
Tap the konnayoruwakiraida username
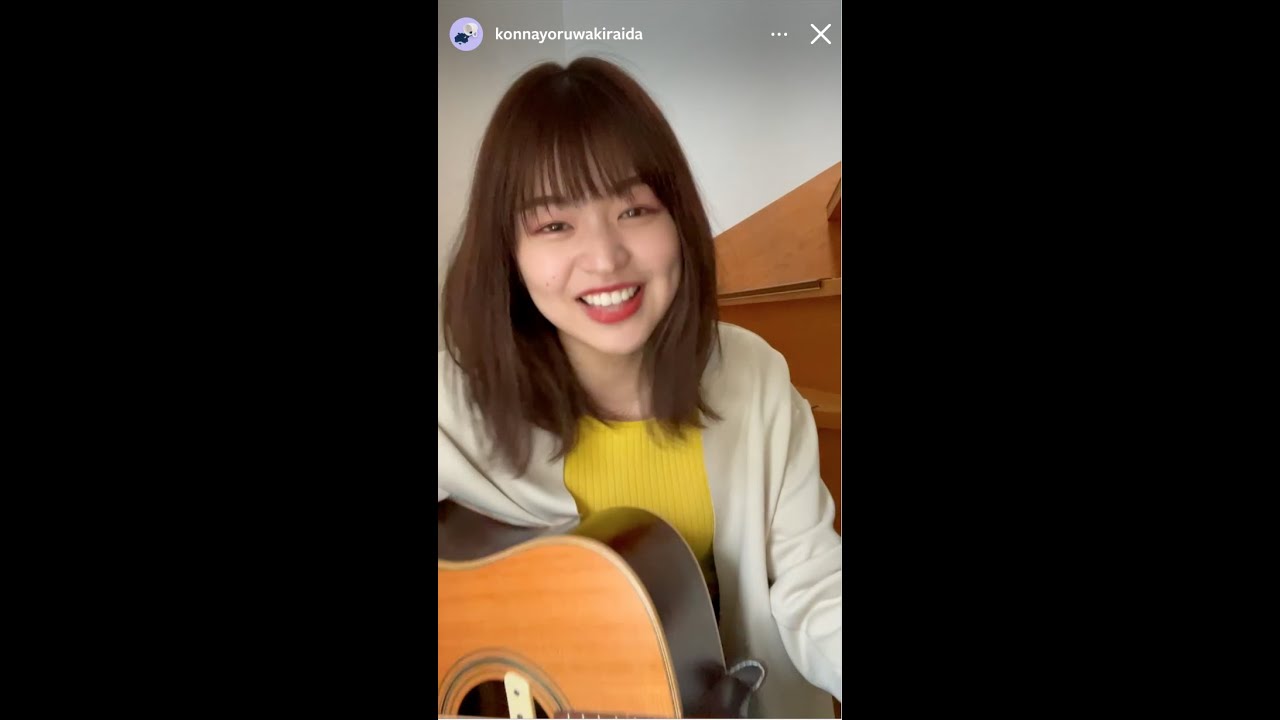tap(568, 34)
